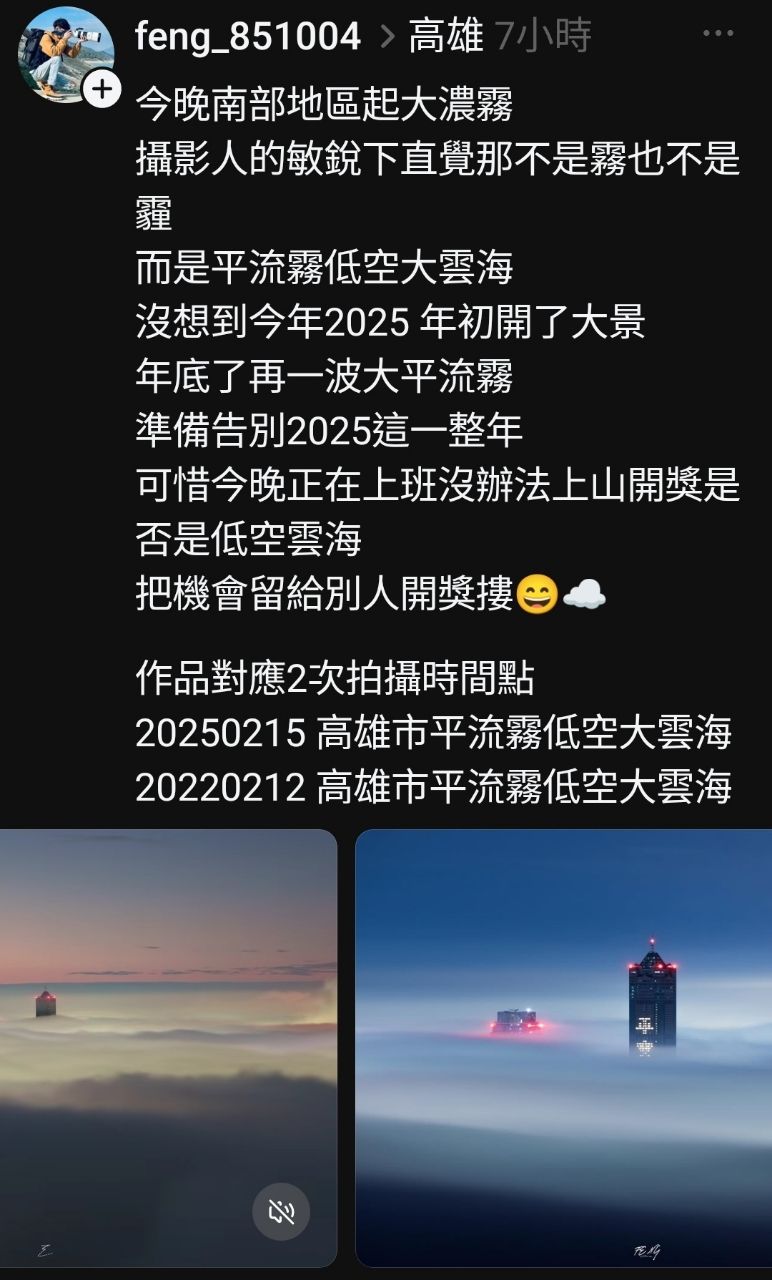
Task: Follow feng_851004 with the plus badge
Action: 101,89
